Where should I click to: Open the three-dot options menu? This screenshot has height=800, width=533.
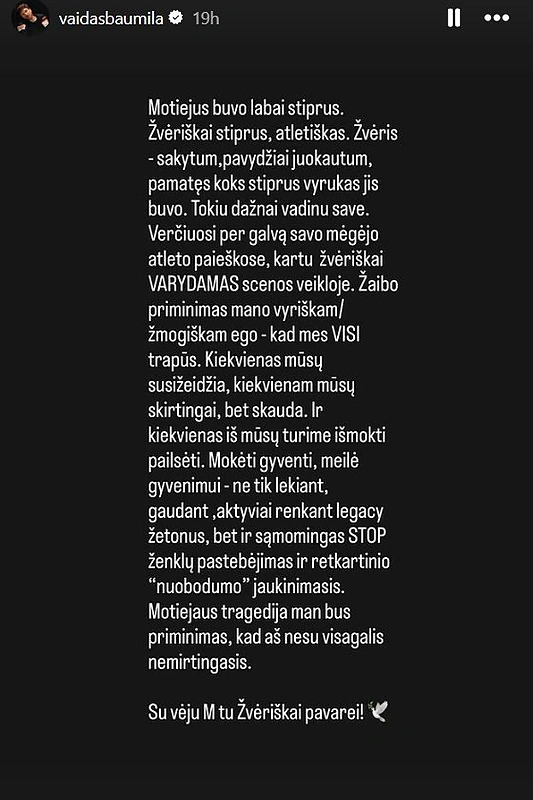[496, 18]
